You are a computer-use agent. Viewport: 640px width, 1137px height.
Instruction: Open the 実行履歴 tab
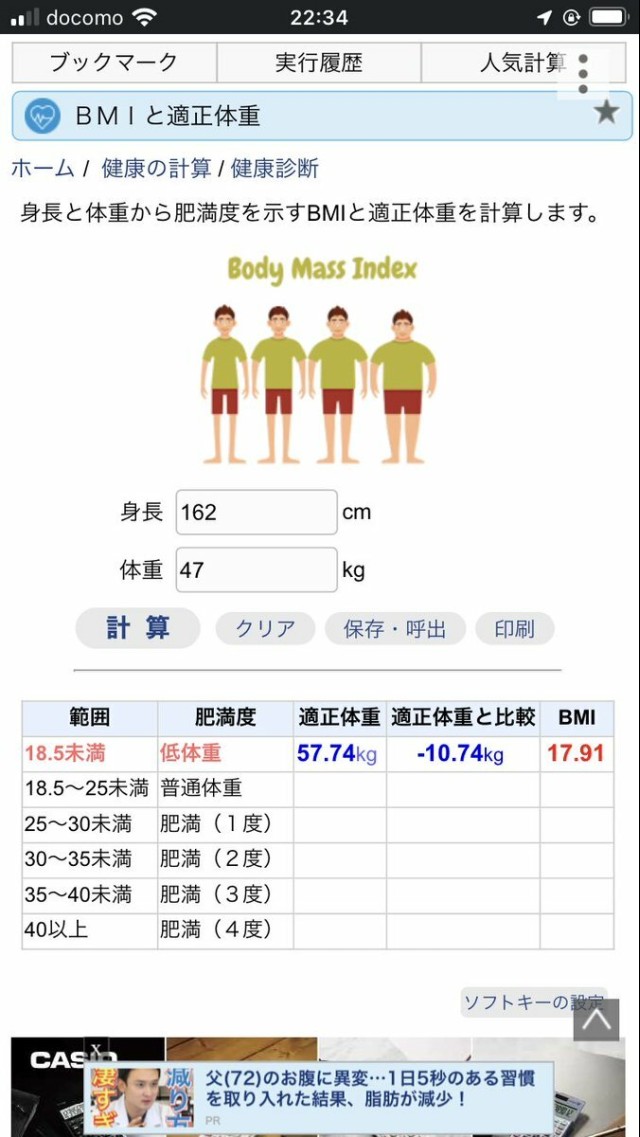pyautogui.click(x=318, y=63)
